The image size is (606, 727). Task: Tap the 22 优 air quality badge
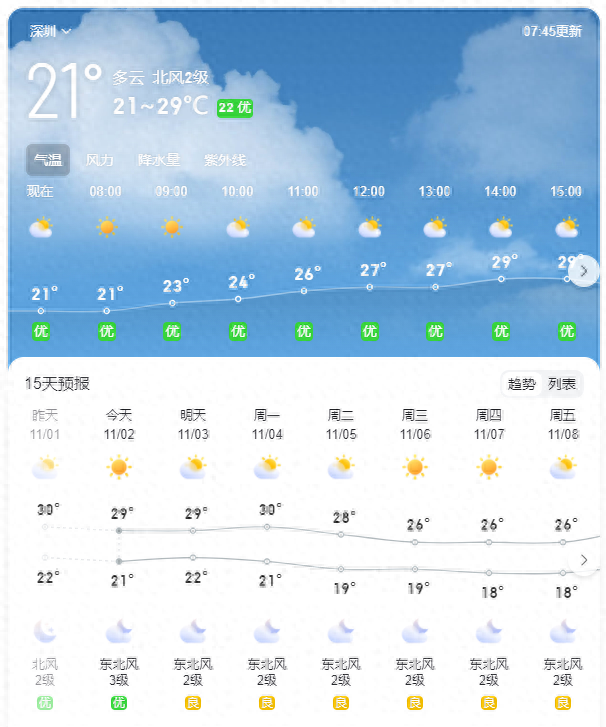[235, 108]
